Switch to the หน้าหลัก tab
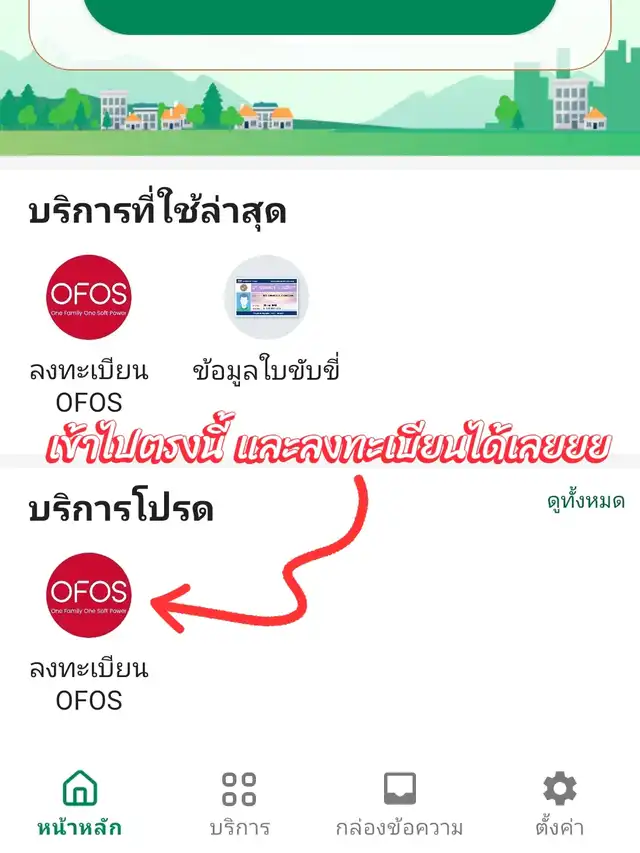The width and height of the screenshot is (640, 853). 80,804
